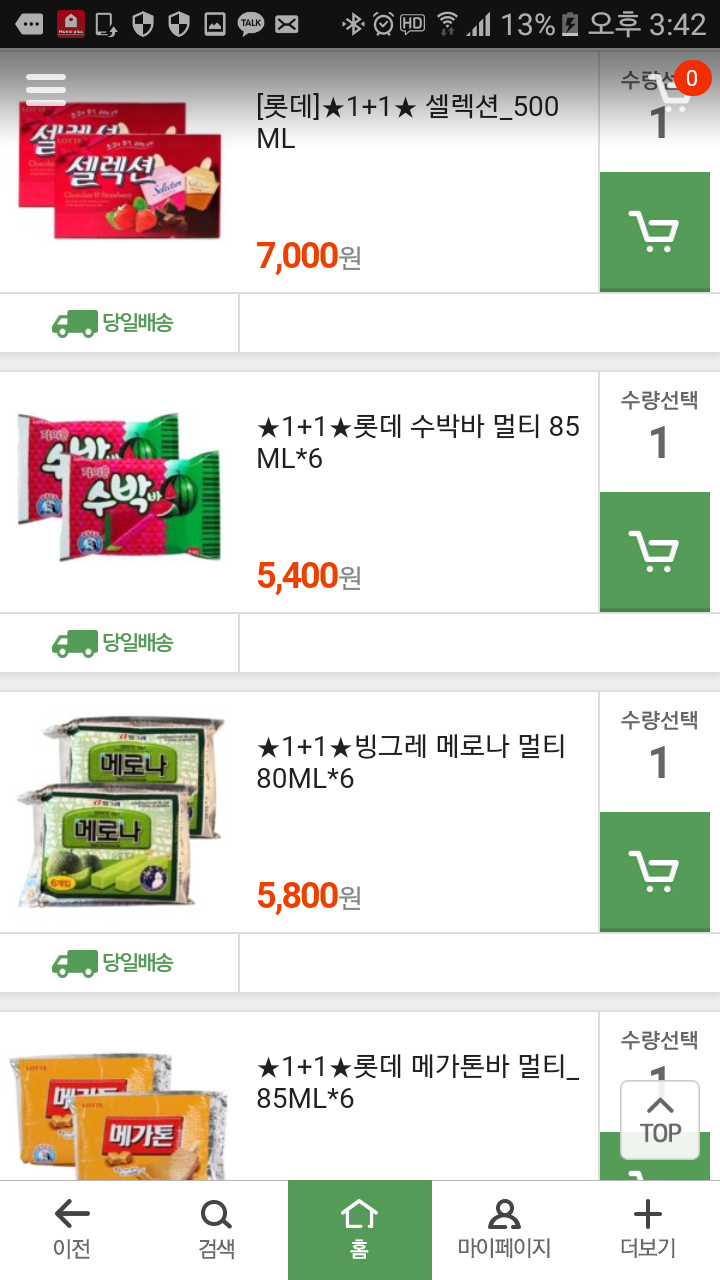Go back with the 이전 button
The height and width of the screenshot is (1280, 720).
coord(72,1230)
